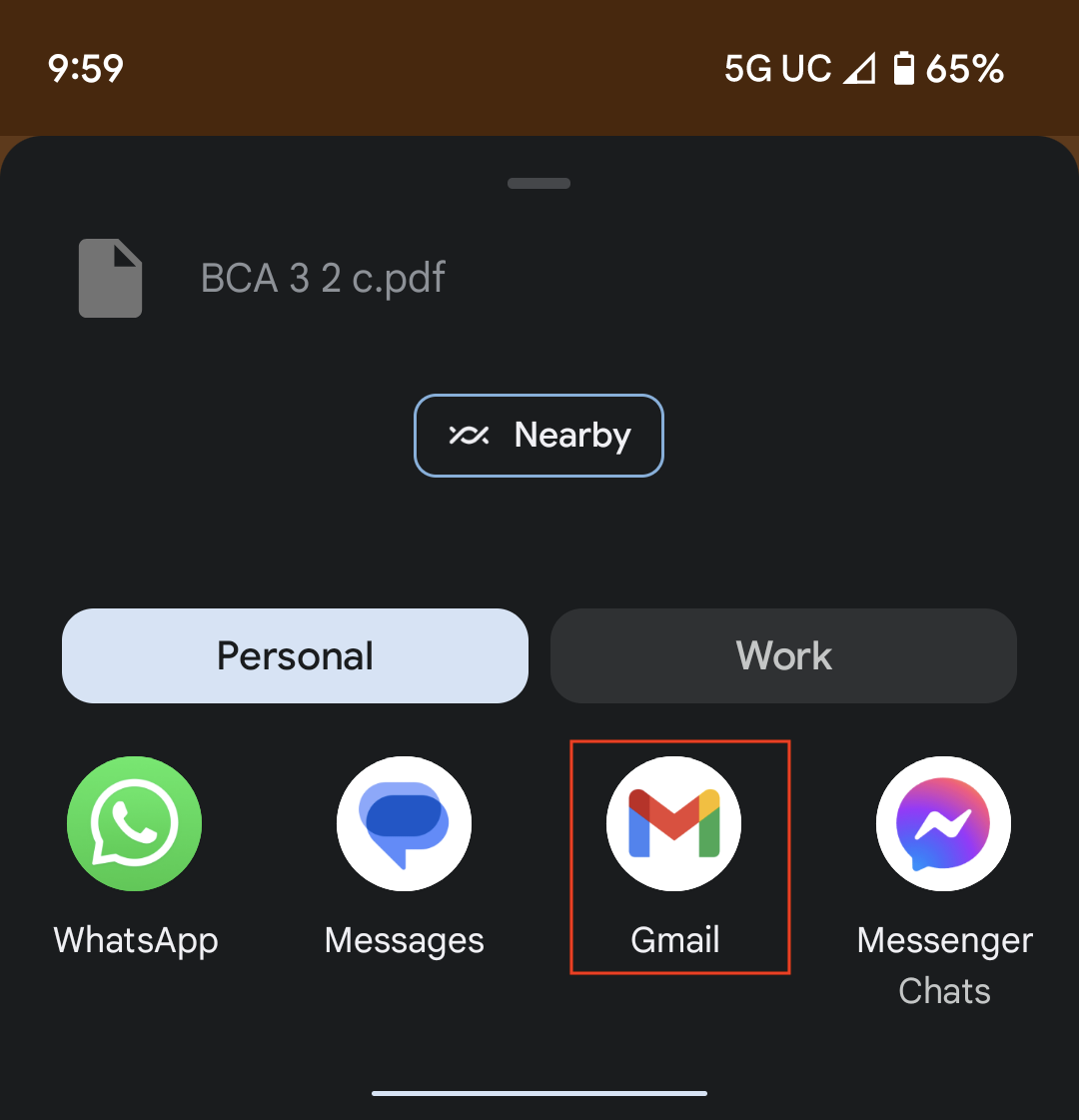Switch to the Work tab

pyautogui.click(x=783, y=656)
